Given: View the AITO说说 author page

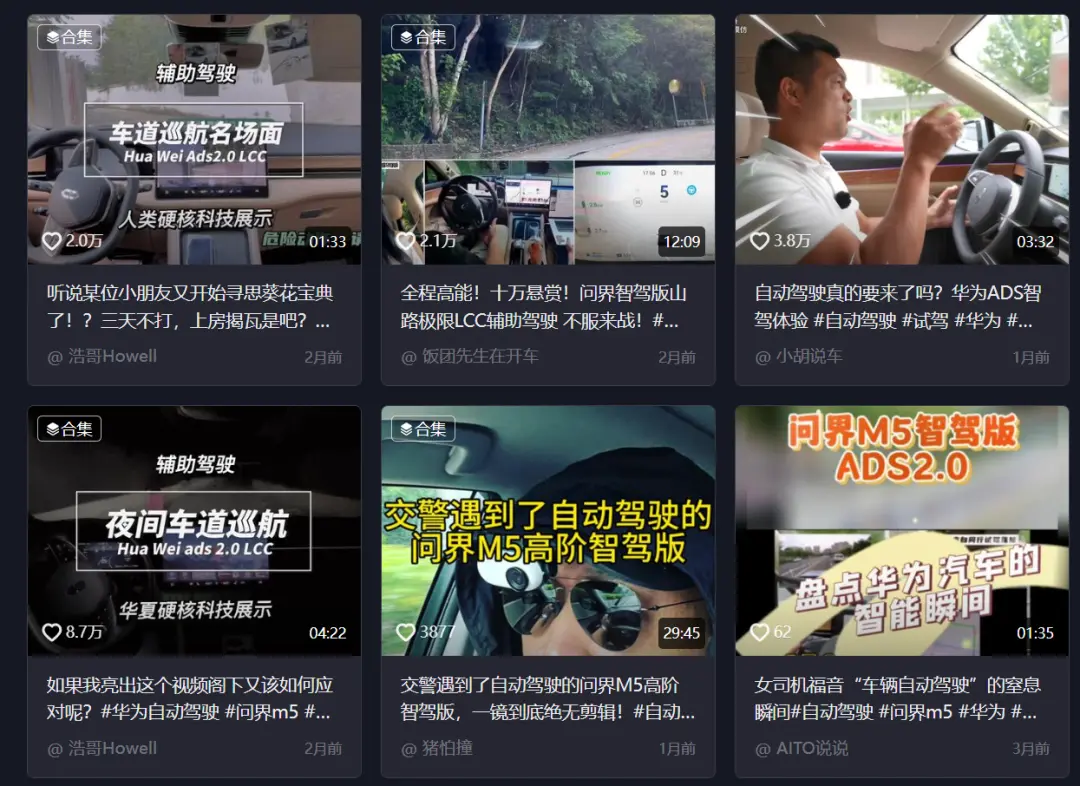Looking at the screenshot, I should coord(811,748).
